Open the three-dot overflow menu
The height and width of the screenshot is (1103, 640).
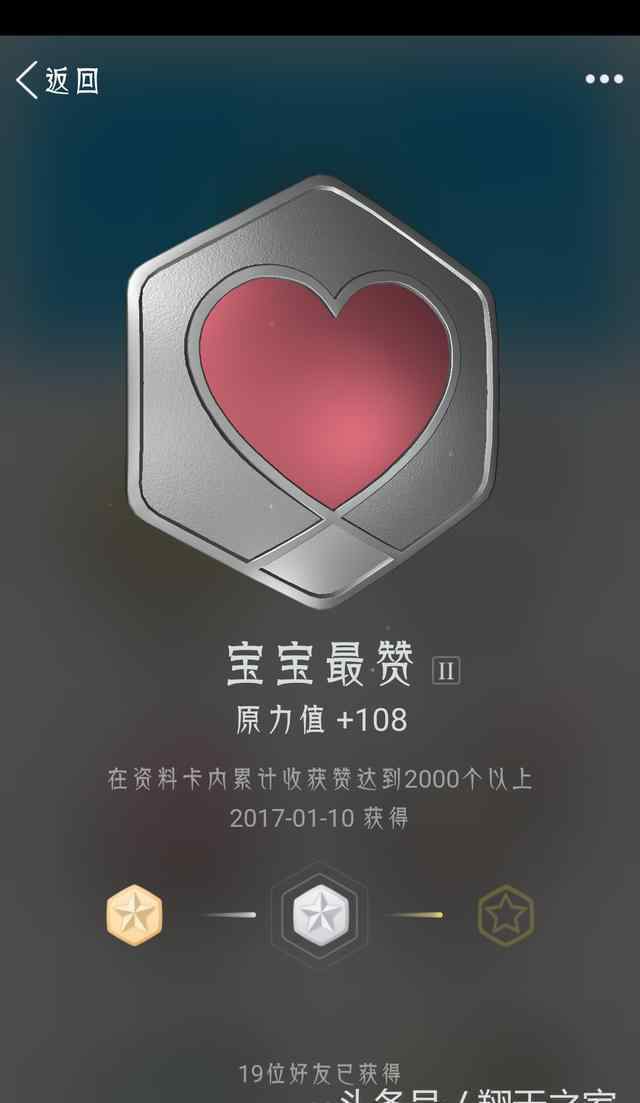[x=604, y=79]
